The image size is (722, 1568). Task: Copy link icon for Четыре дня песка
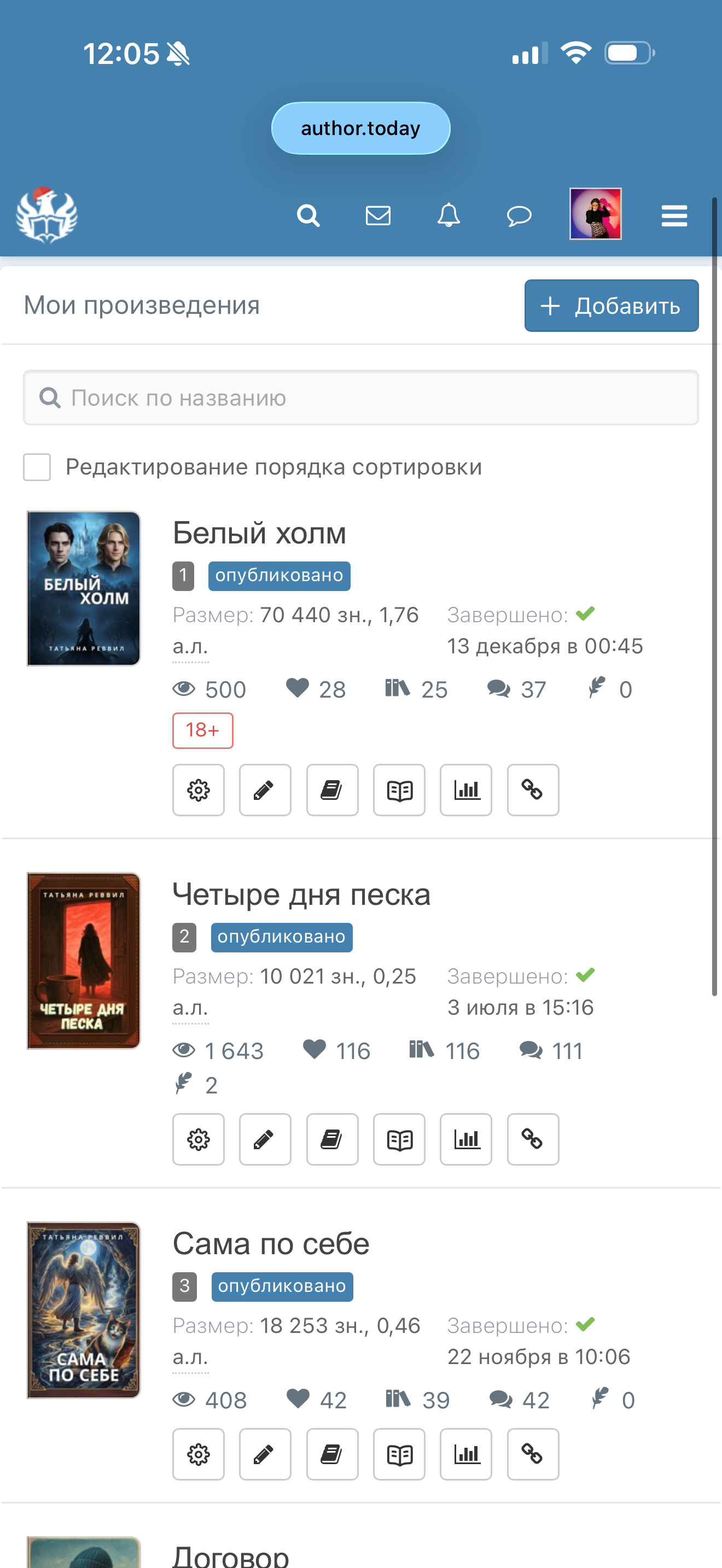pos(533,1139)
